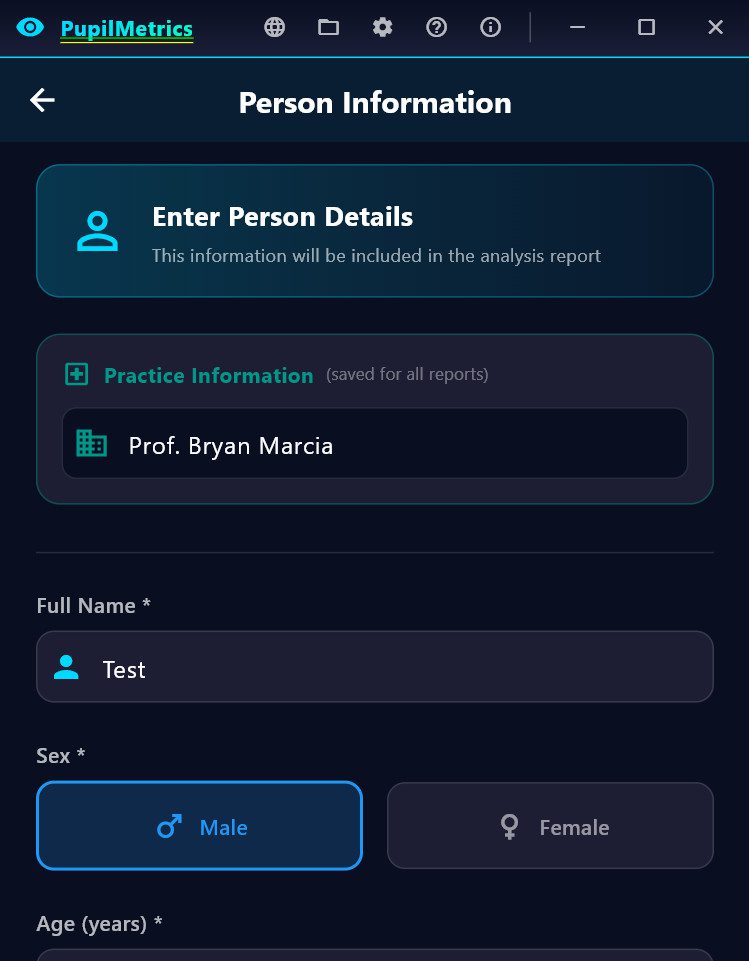Minimize the window
Screen dimensions: 749x961
click(x=577, y=28)
